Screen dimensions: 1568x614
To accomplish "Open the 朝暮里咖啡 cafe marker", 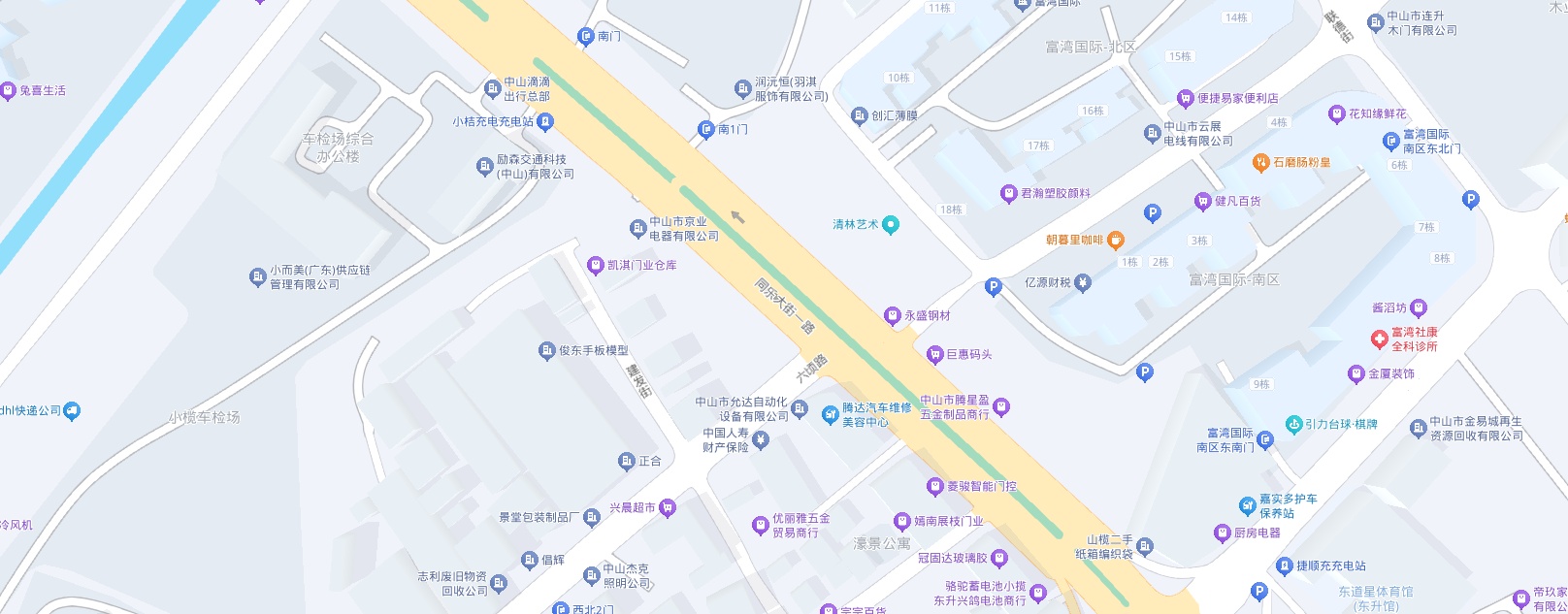I will [1115, 240].
